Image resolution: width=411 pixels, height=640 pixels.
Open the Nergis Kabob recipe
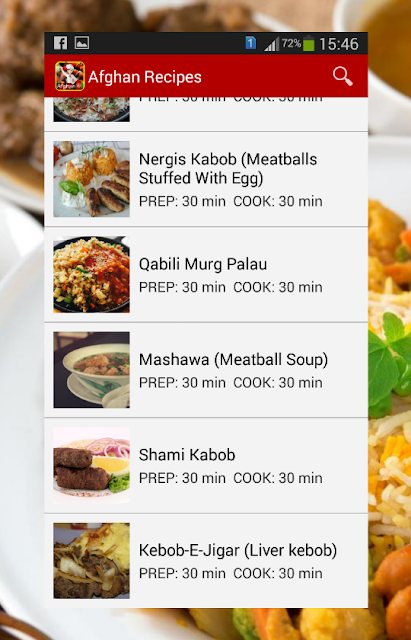(206, 179)
